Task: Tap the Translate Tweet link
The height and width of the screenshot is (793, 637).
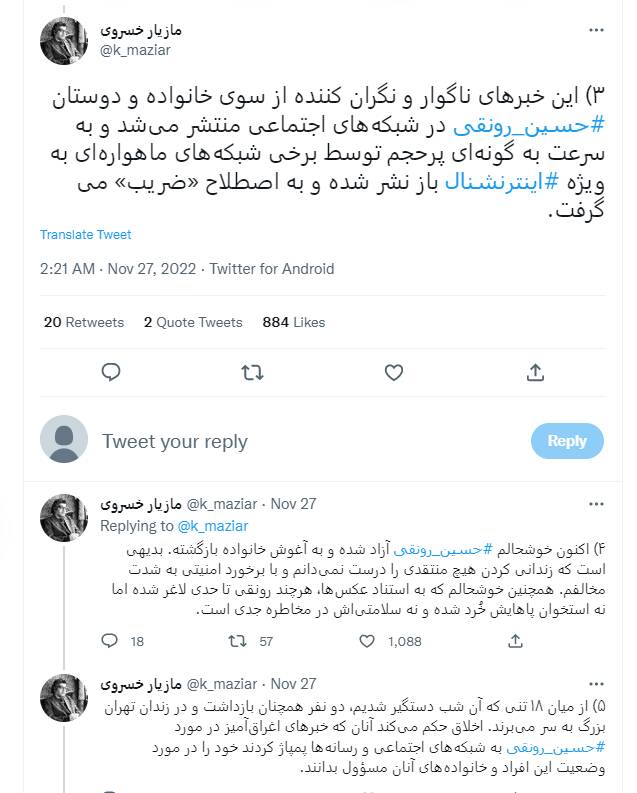Action: [x=85, y=235]
